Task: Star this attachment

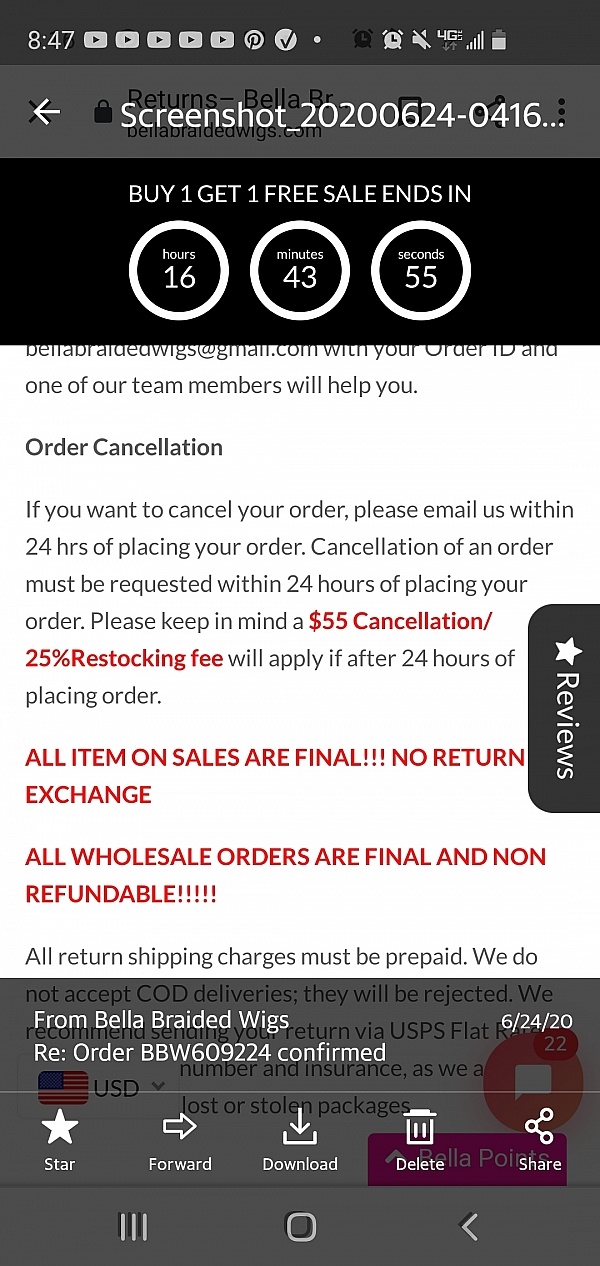Action: (60, 1140)
